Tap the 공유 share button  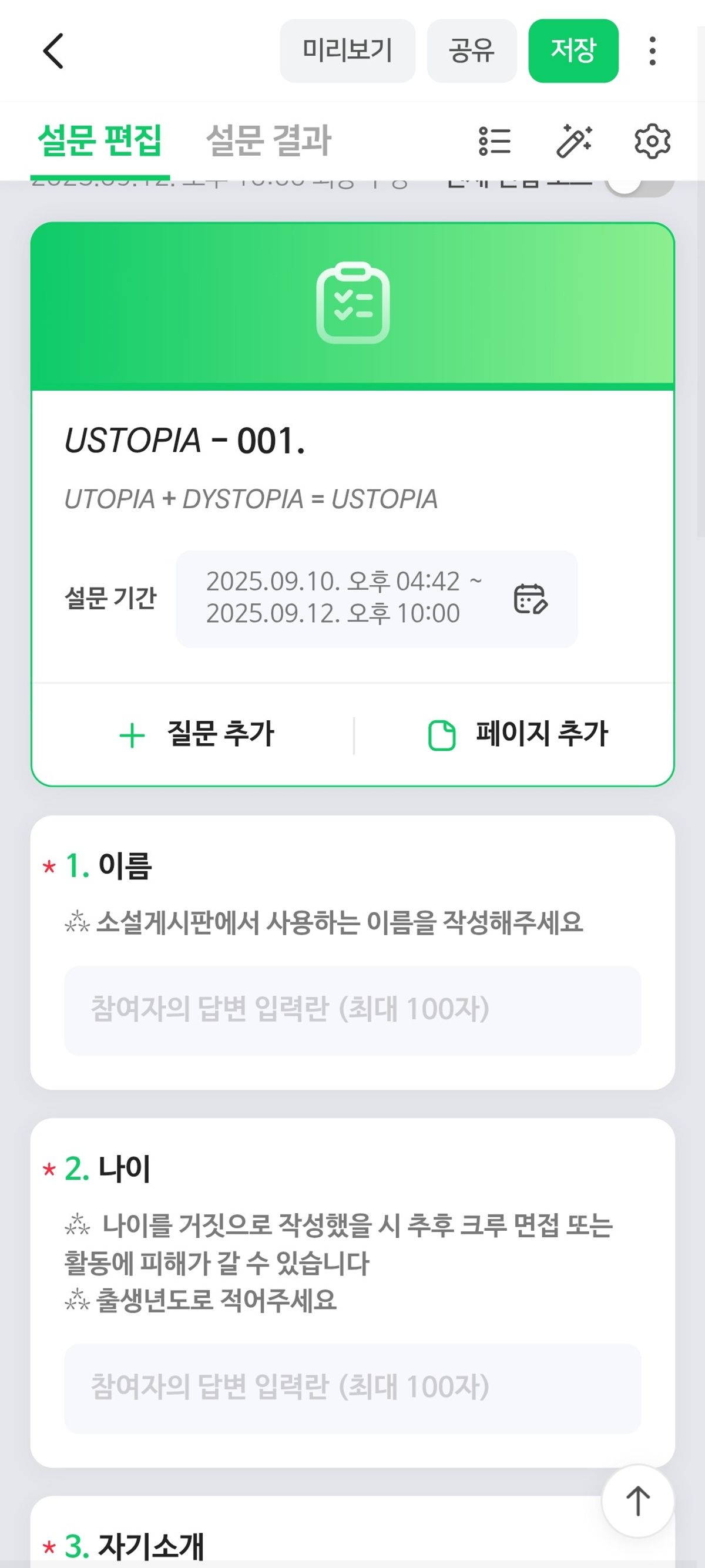click(x=471, y=51)
